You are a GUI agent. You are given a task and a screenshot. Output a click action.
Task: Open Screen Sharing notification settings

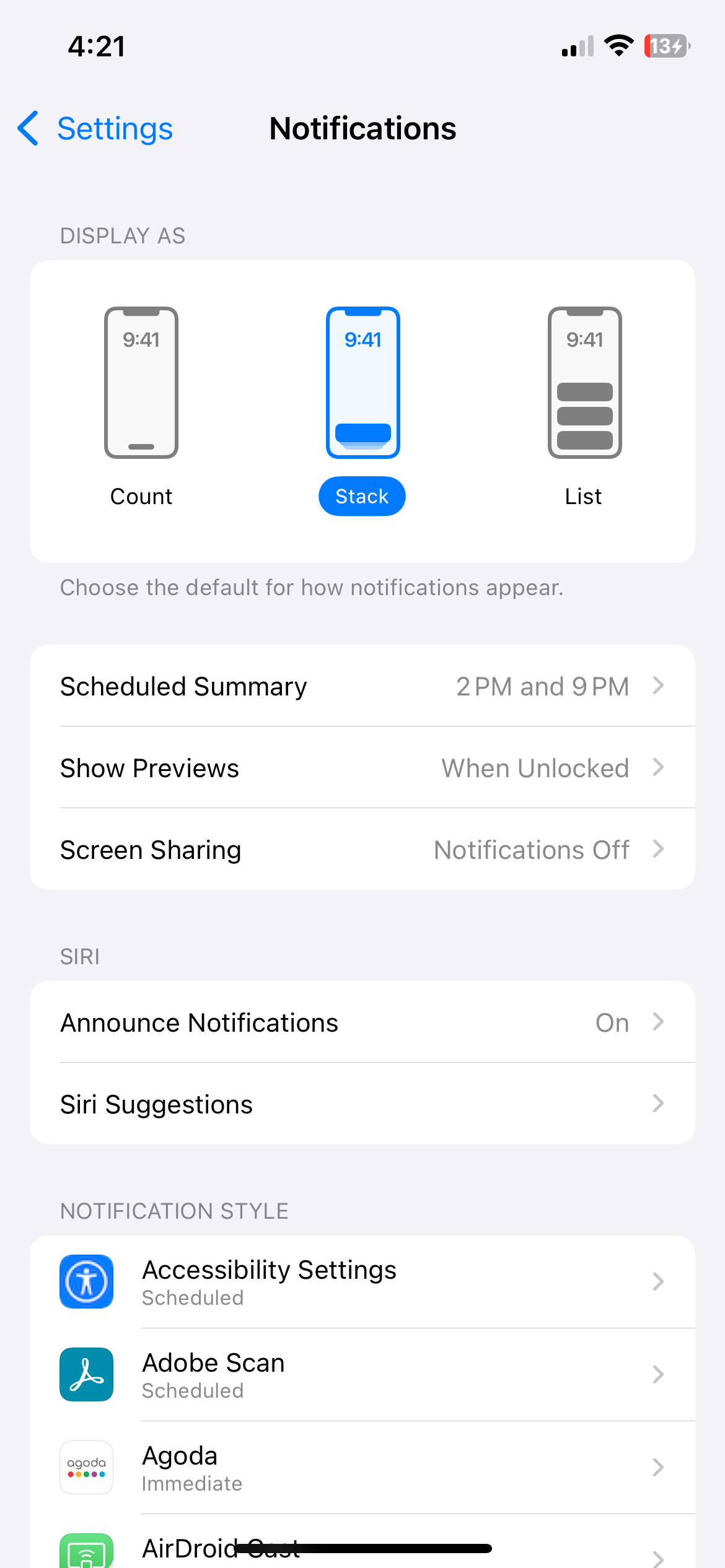(362, 850)
